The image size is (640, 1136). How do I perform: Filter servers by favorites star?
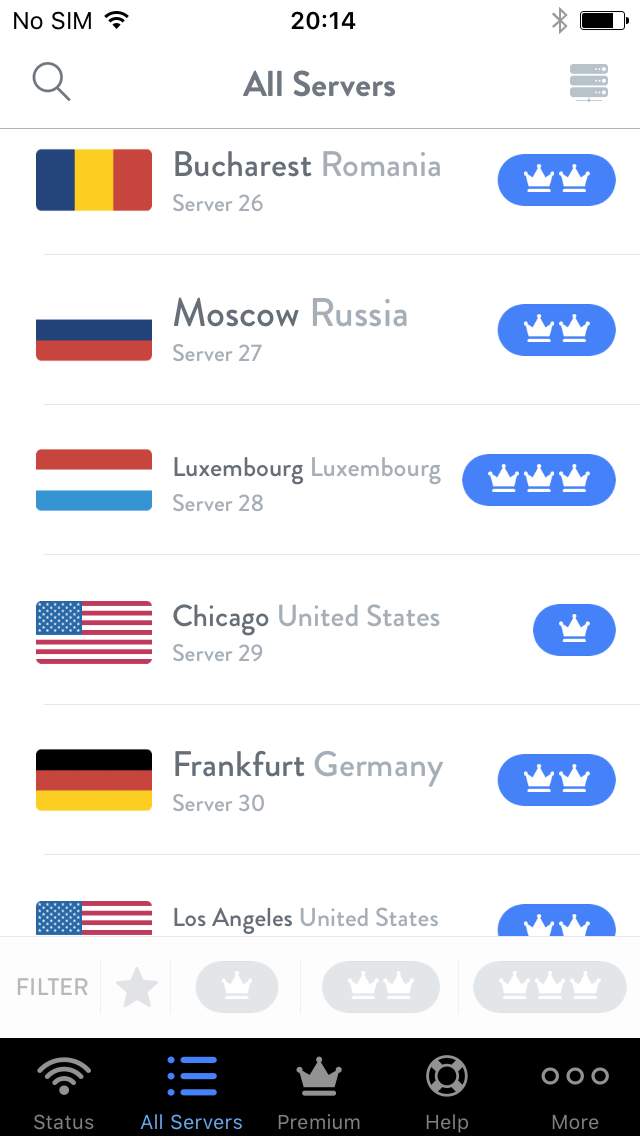tap(137, 988)
